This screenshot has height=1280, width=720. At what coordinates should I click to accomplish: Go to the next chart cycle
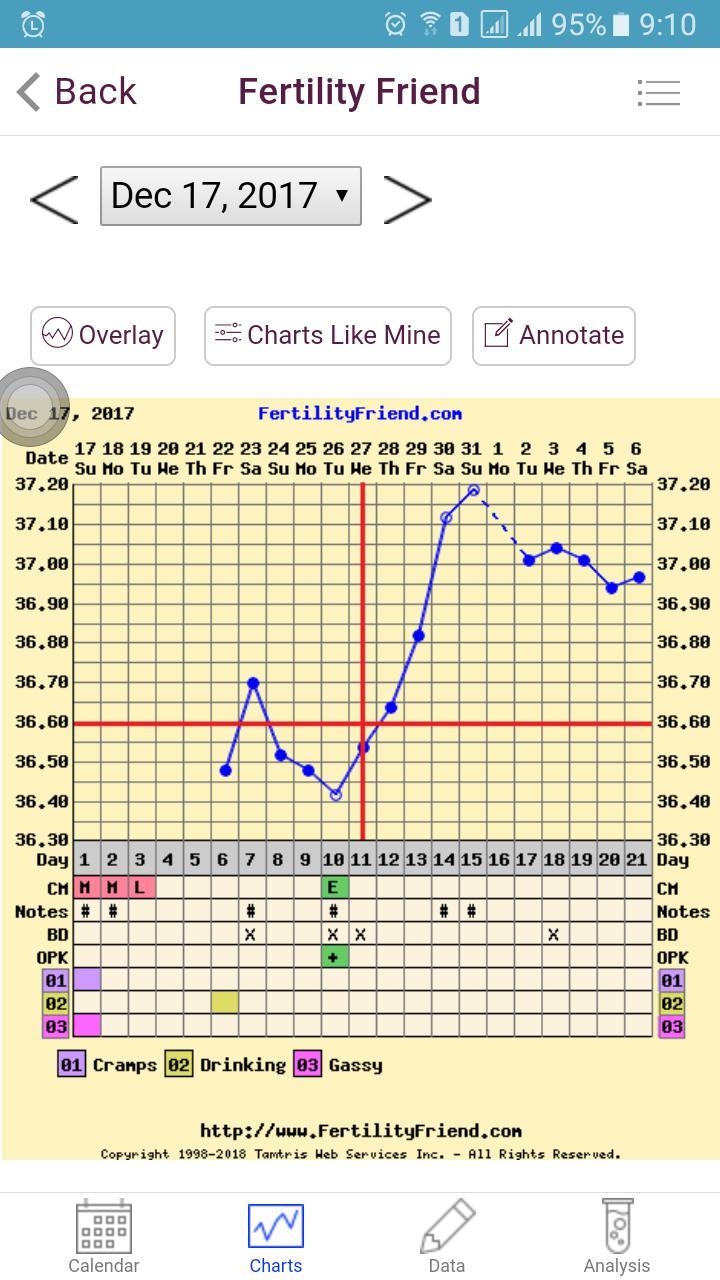(406, 197)
